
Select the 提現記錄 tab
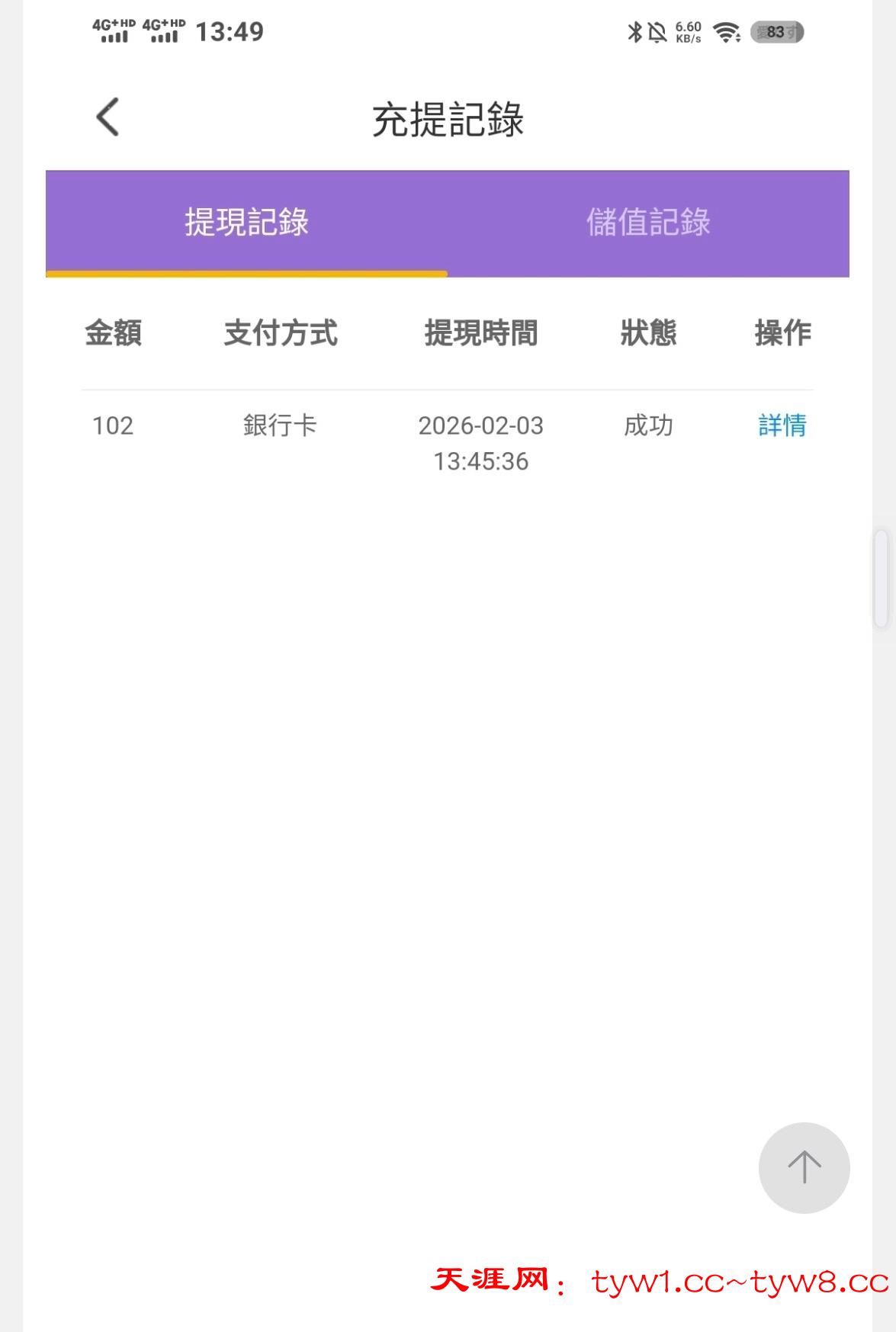[x=246, y=223]
